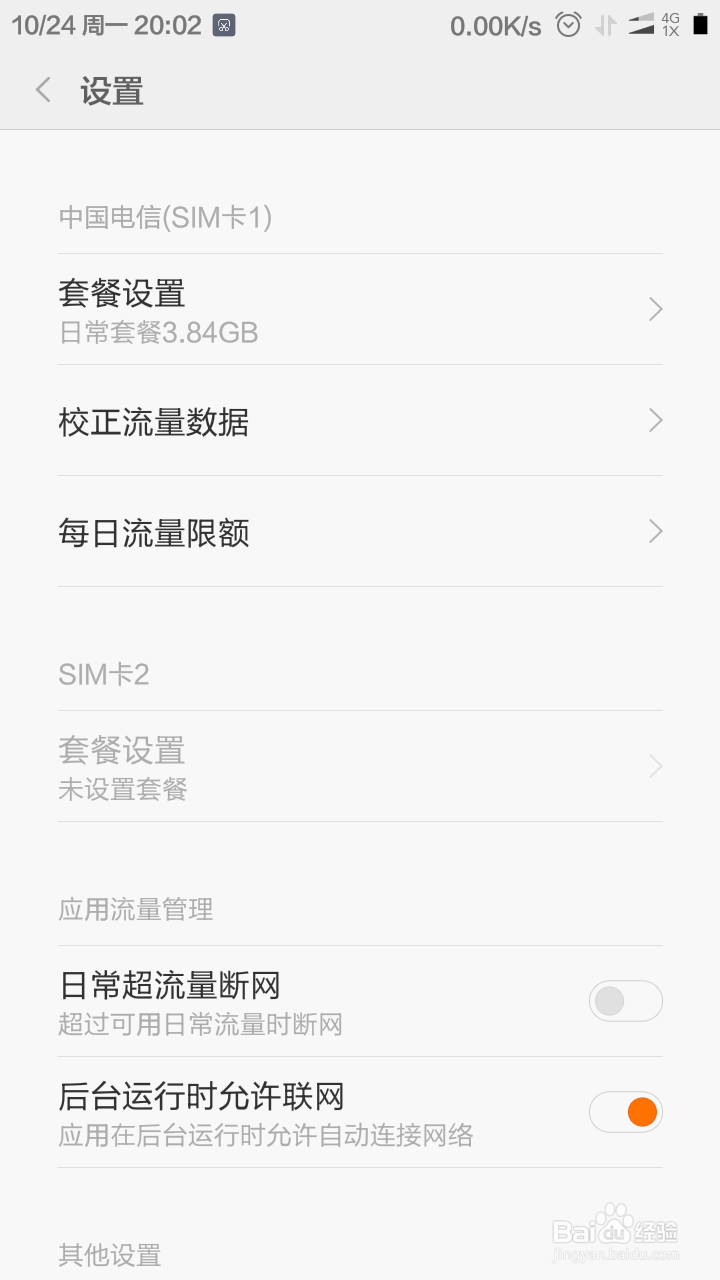This screenshot has height=1280, width=720.
Task: Expand 套餐设置 for SIM卡1
Action: (x=655, y=309)
